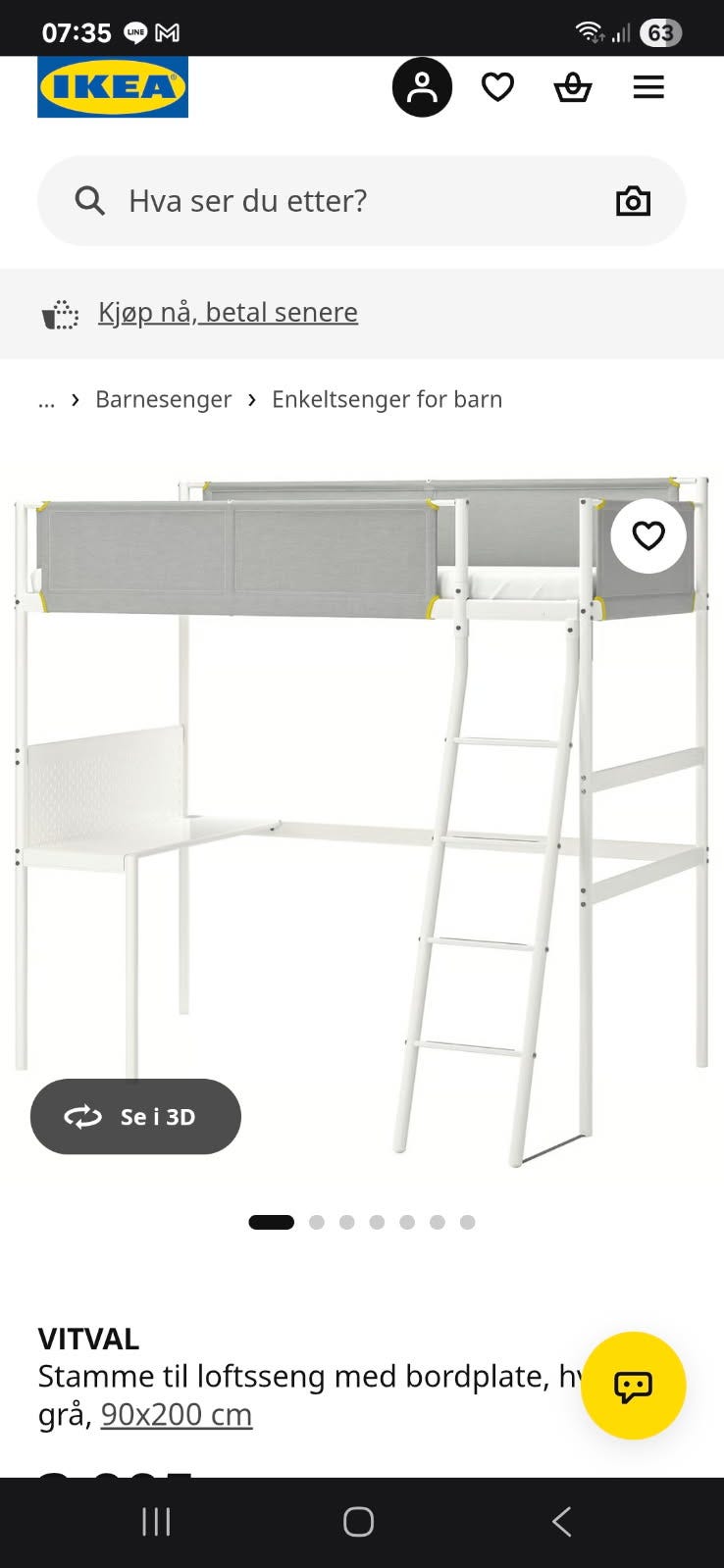
Task: Open the user account profile icon
Action: [422, 87]
